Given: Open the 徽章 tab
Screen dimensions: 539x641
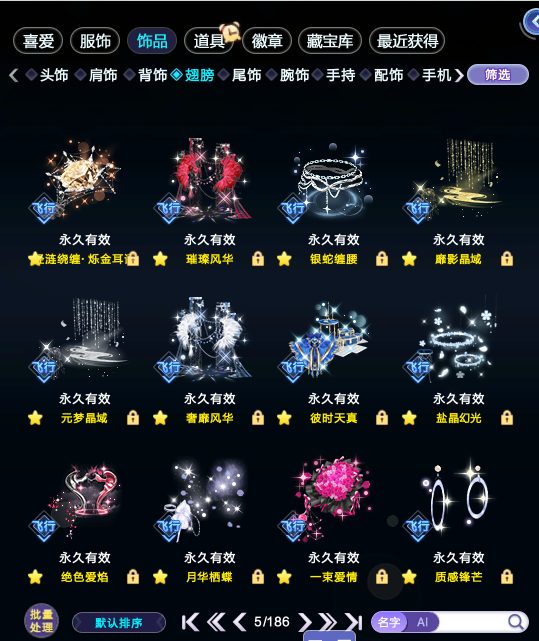Looking at the screenshot, I should [267, 41].
